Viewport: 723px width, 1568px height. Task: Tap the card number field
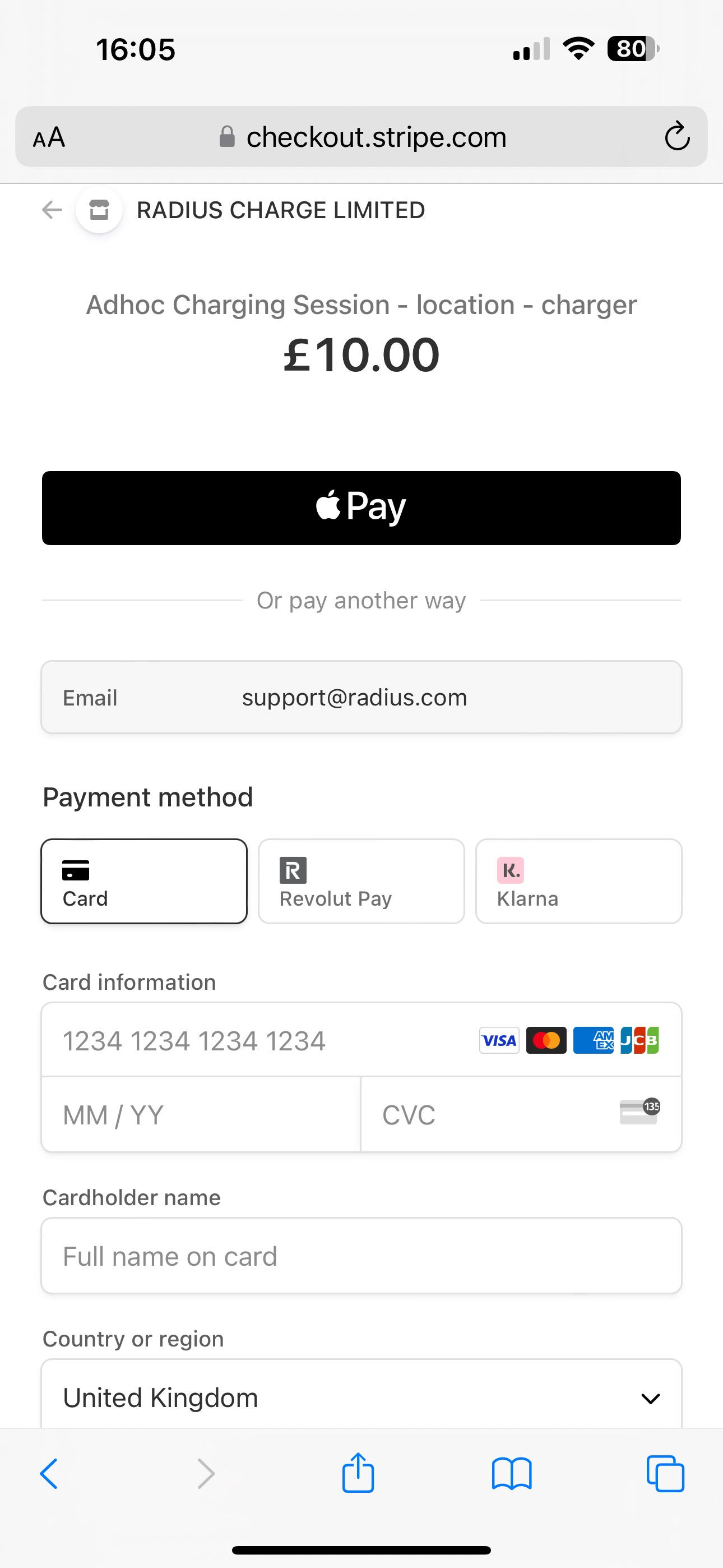361,1040
